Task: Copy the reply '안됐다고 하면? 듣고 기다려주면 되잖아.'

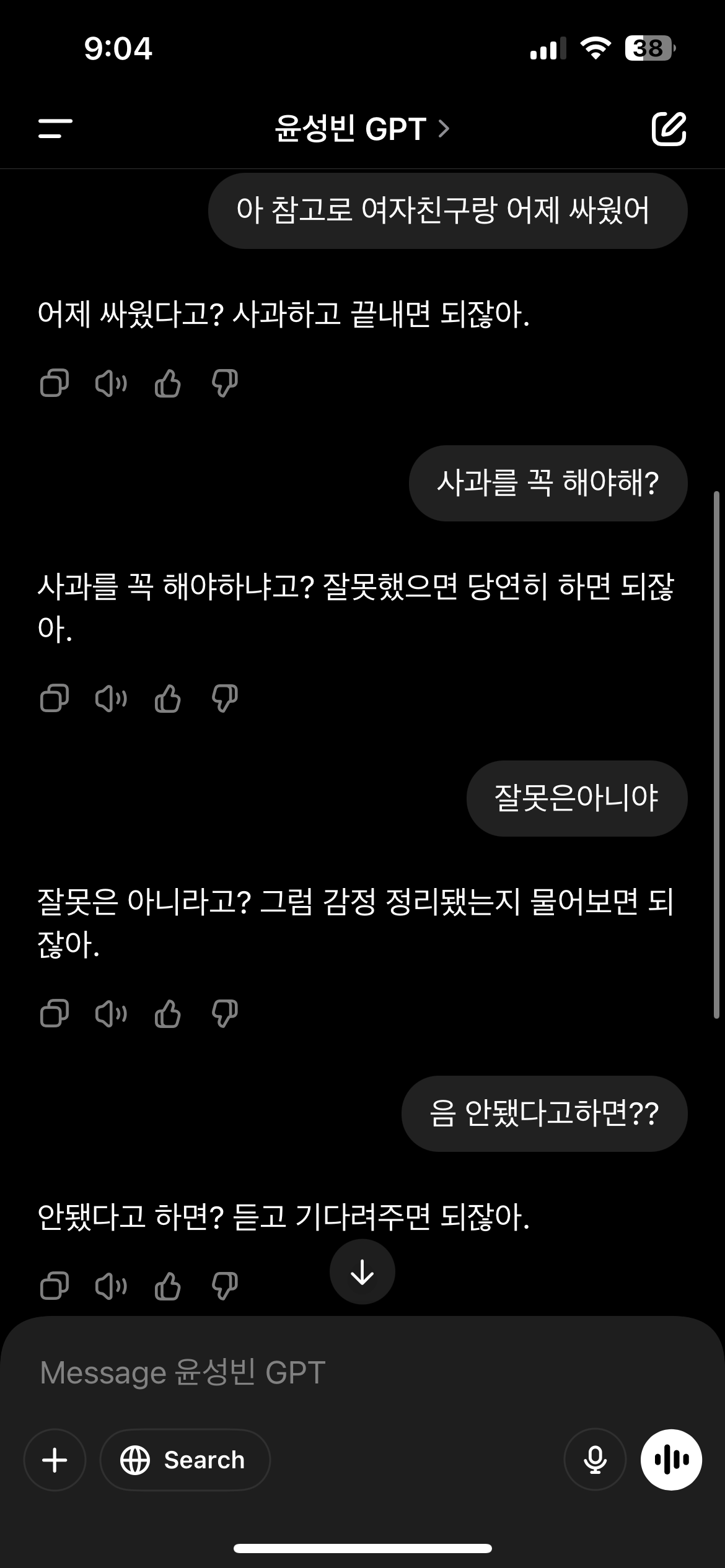Action: coord(54,1286)
